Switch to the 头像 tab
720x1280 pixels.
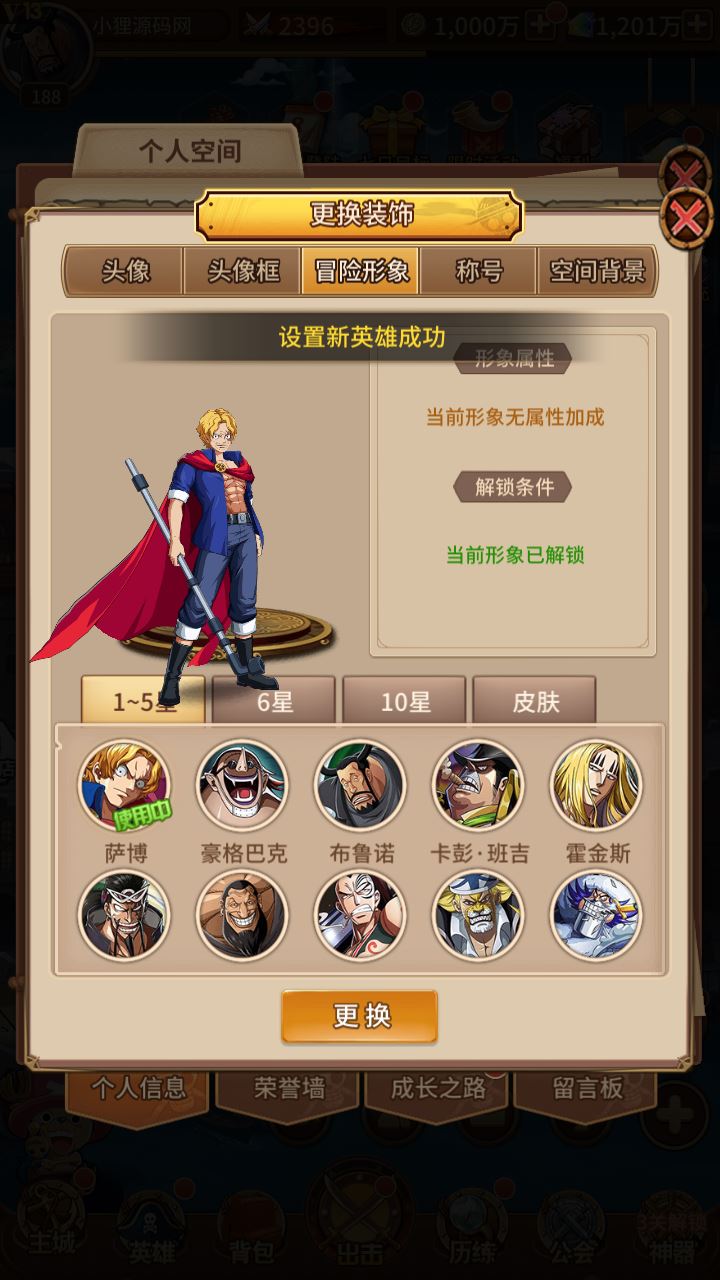point(125,271)
